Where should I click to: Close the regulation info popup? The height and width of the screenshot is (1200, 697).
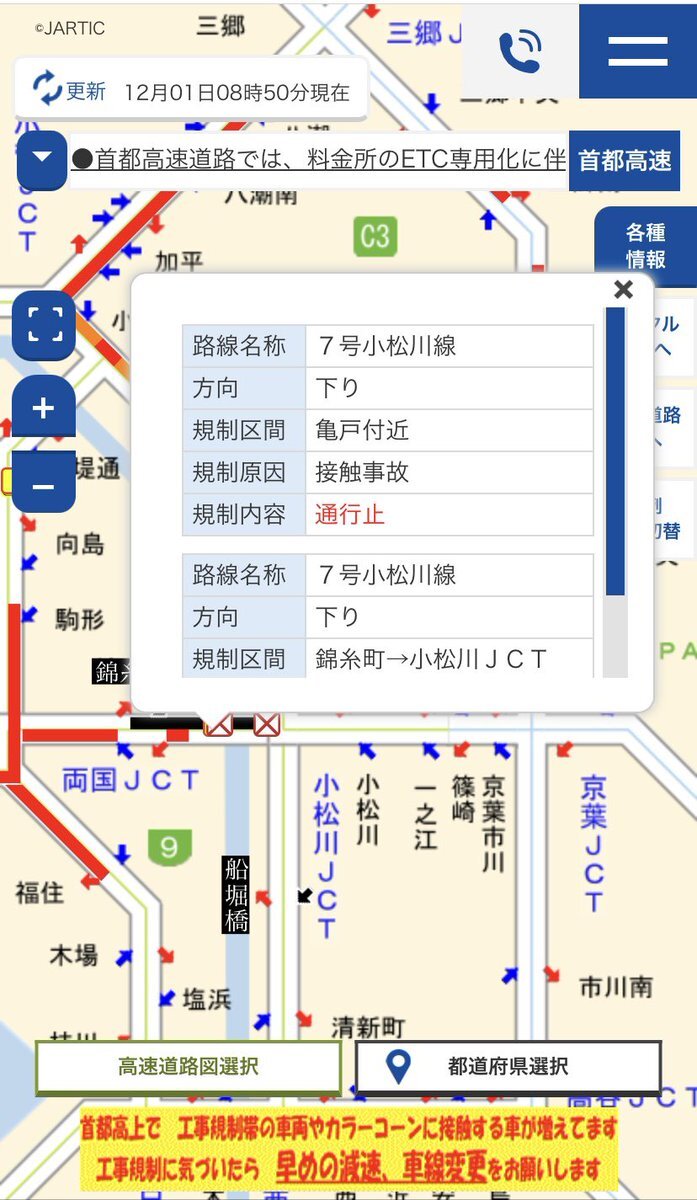pos(623,290)
